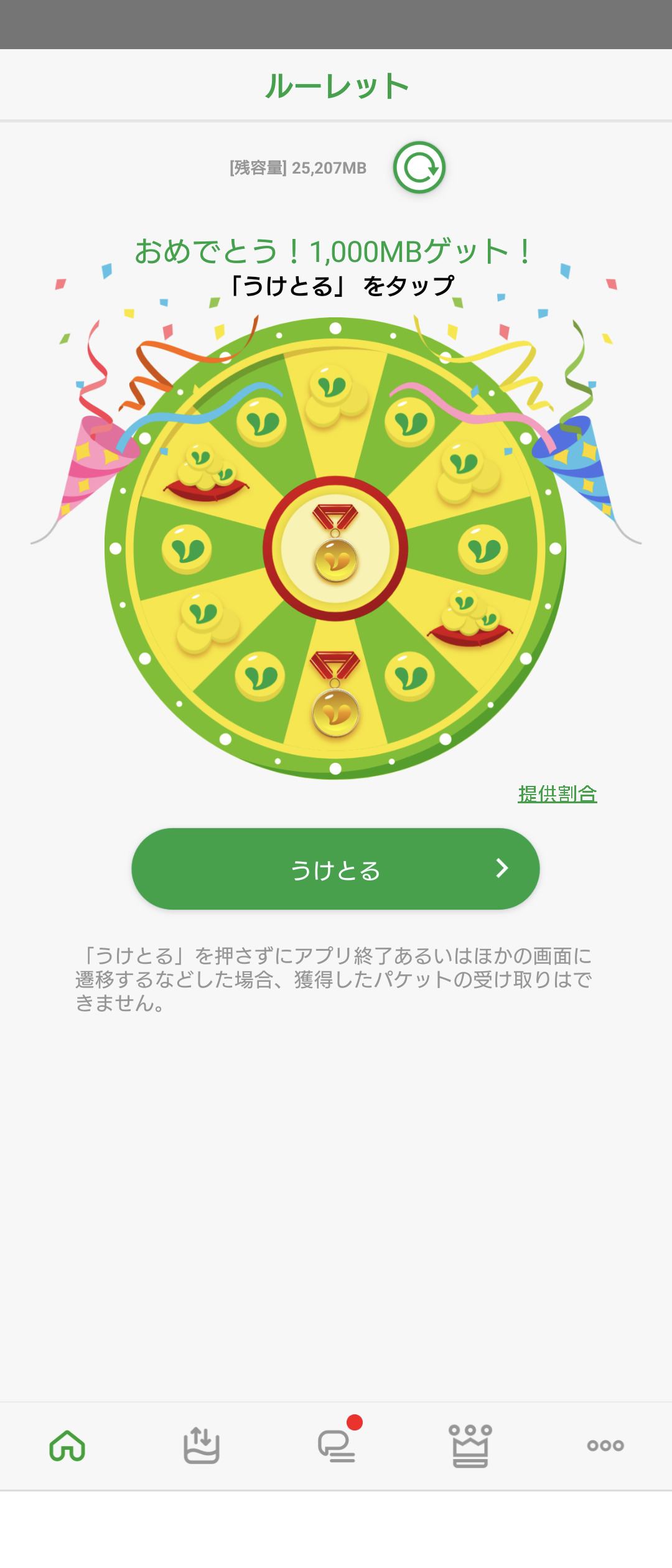Refresh the remaining data balance

pos(419,167)
